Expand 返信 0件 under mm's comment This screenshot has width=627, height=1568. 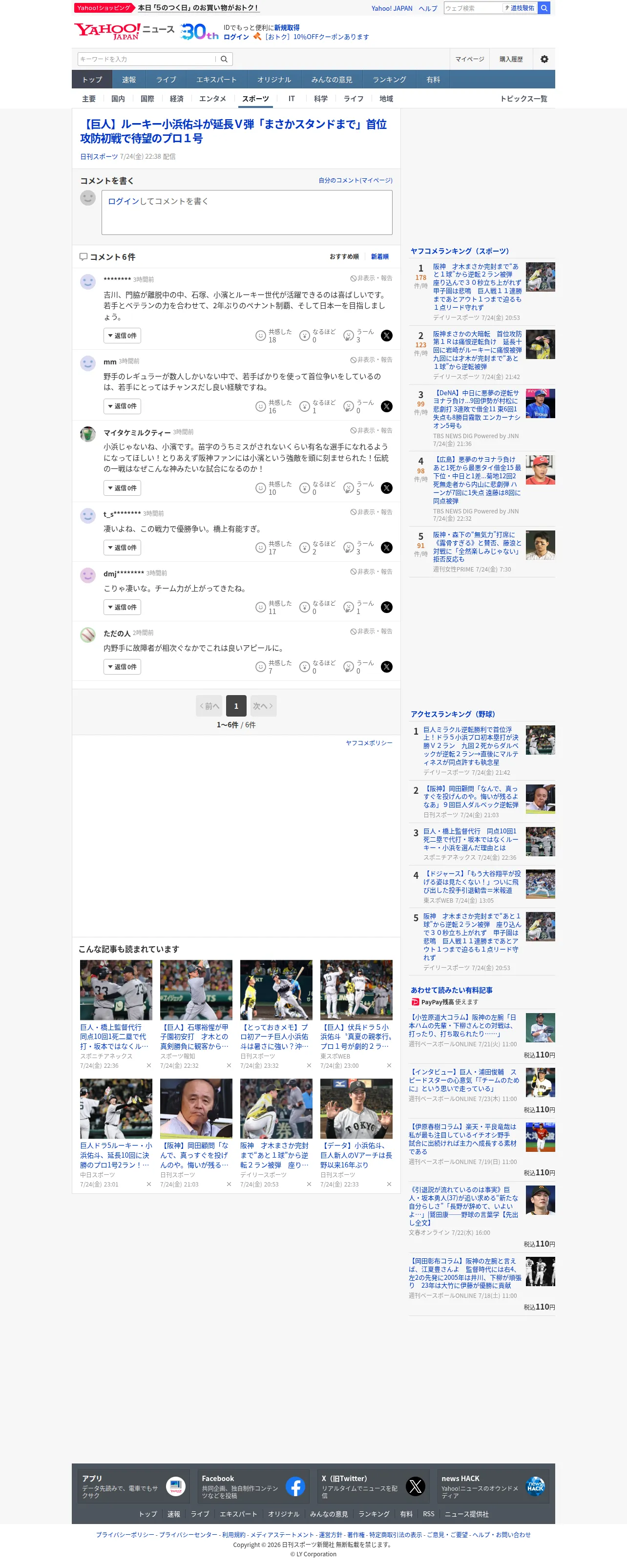pyautogui.click(x=123, y=406)
